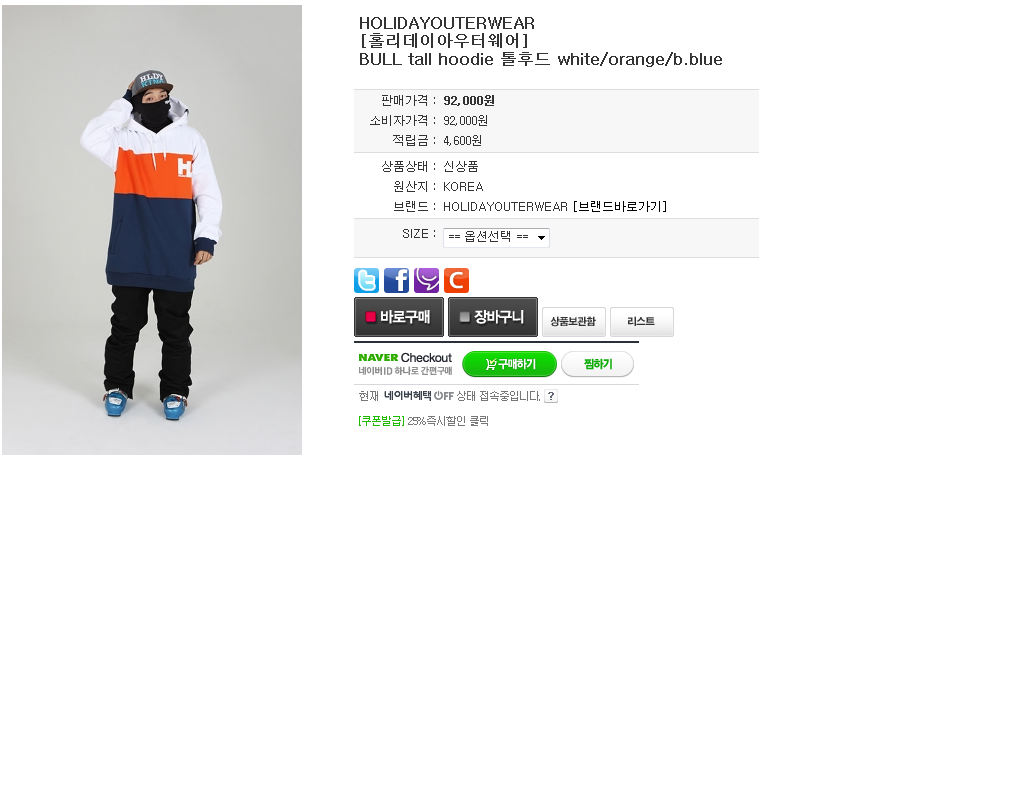Share via the purple me2day icon
The height and width of the screenshot is (804, 1012).
(x=427, y=281)
